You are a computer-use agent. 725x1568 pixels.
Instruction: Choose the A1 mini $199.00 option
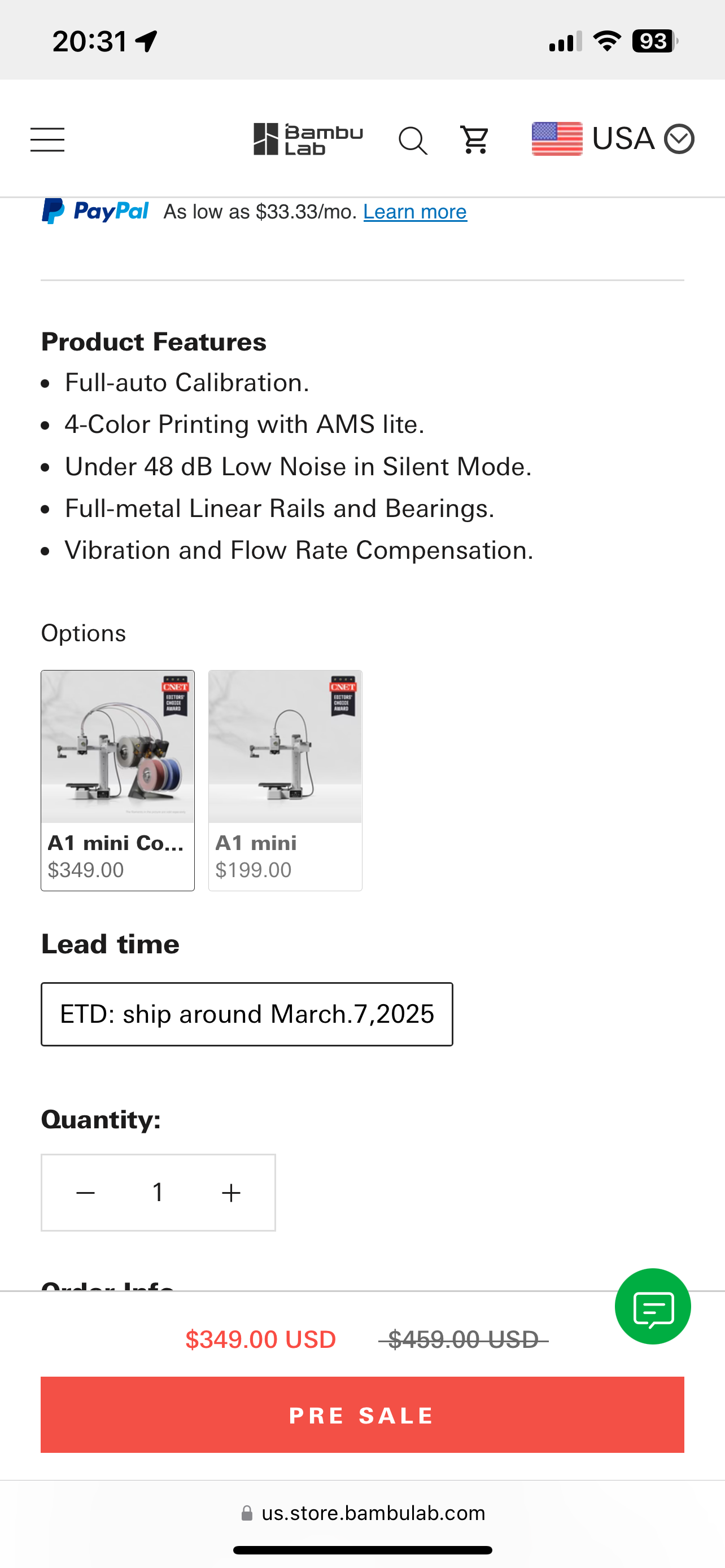[x=285, y=781]
